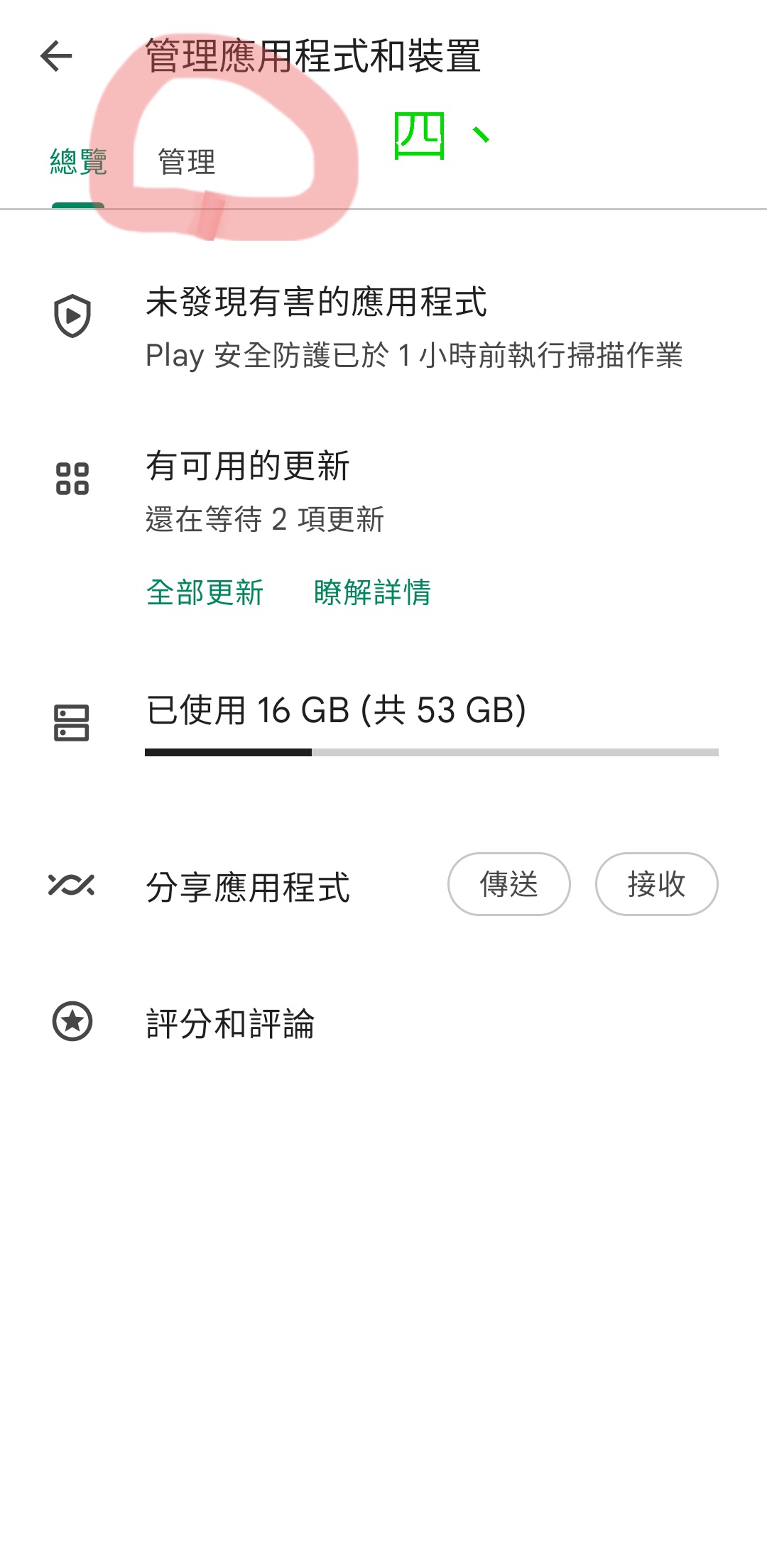Tap the 傳送 button to send apps
Screen dimensions: 767x1568
click(x=508, y=884)
